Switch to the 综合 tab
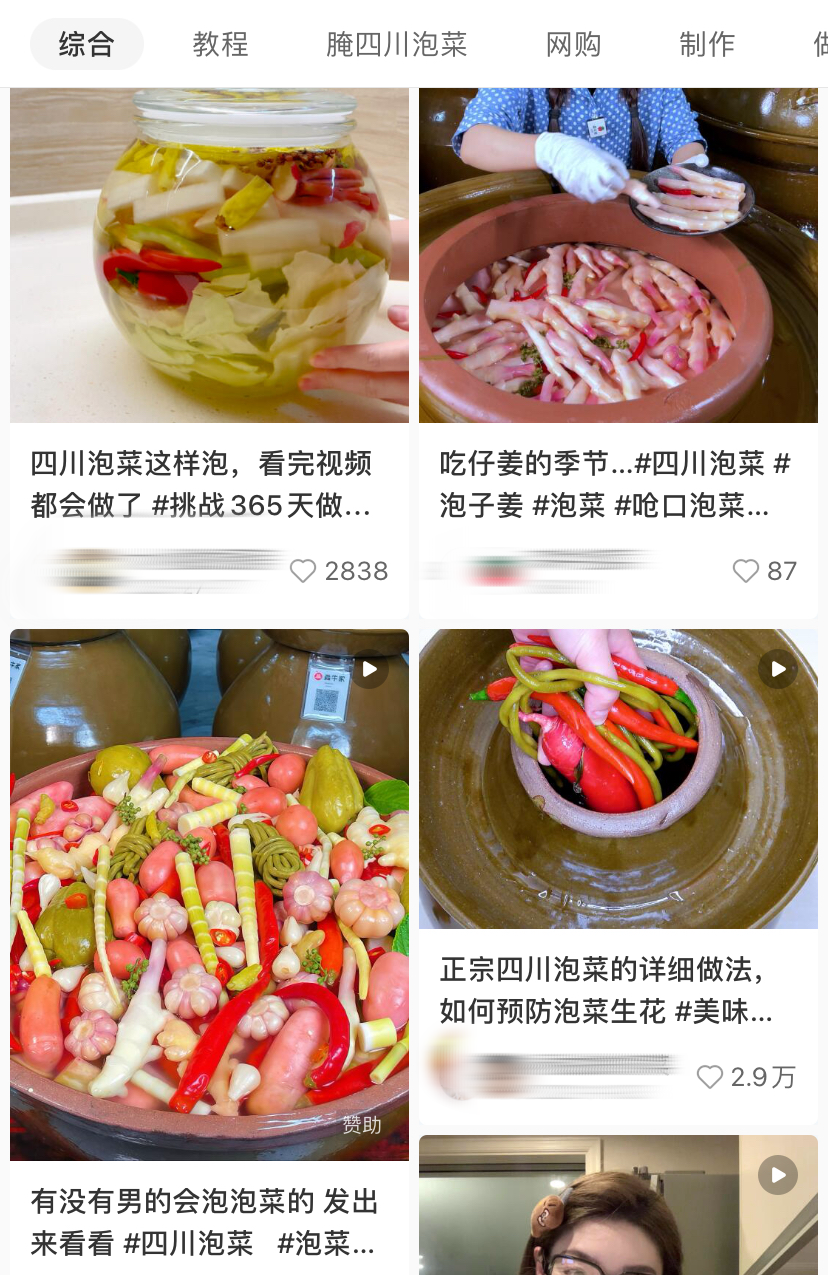Screen dimensions: 828x1275 [x=87, y=44]
